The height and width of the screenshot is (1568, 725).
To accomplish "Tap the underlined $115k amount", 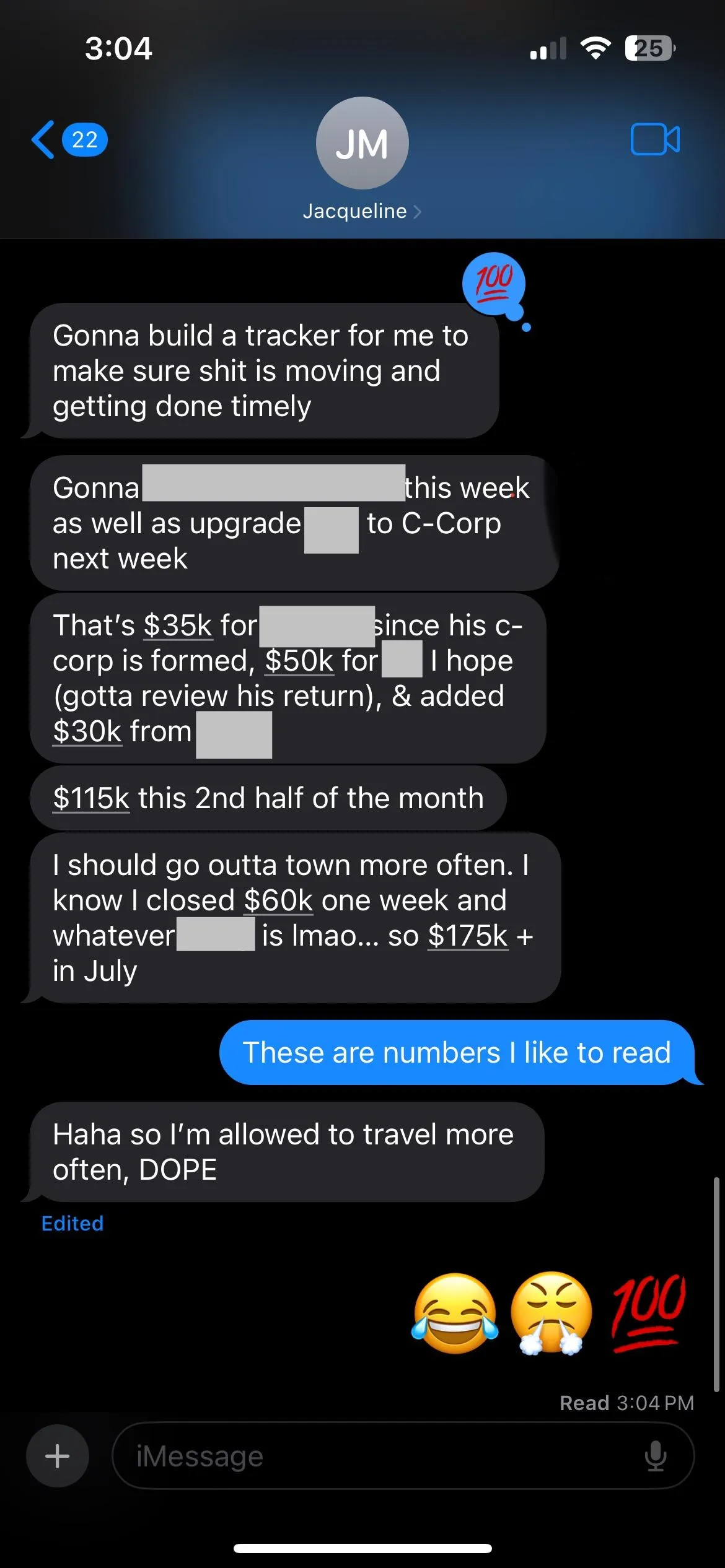I will [x=91, y=798].
